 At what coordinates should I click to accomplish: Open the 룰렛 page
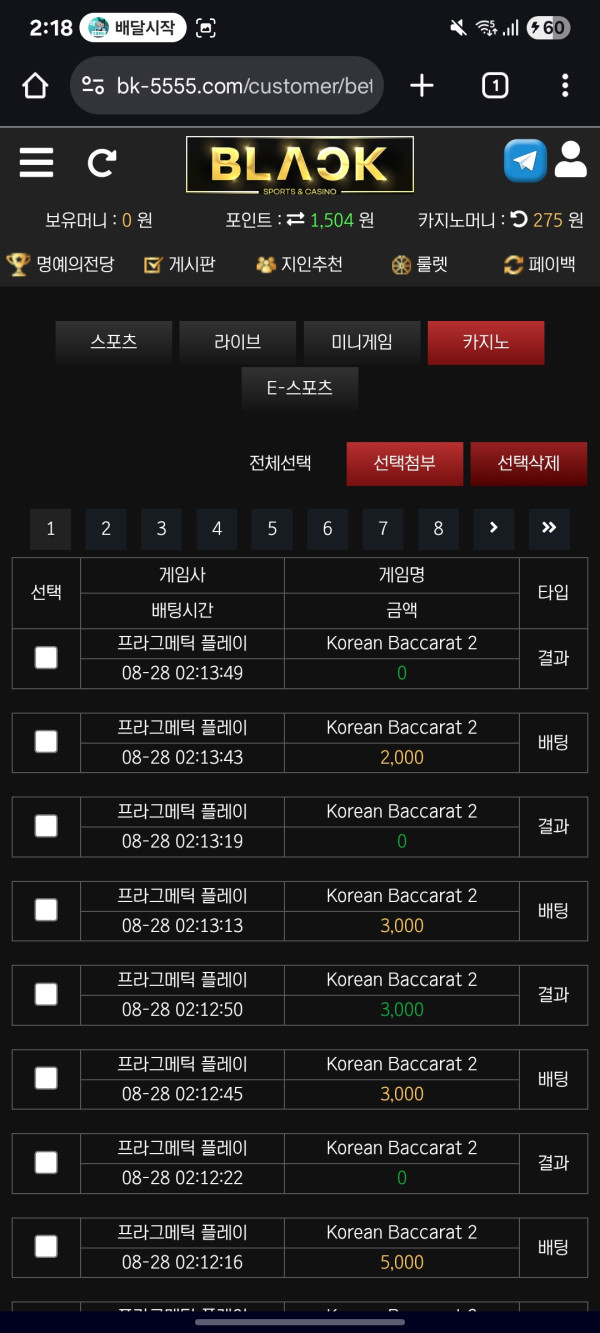420,264
